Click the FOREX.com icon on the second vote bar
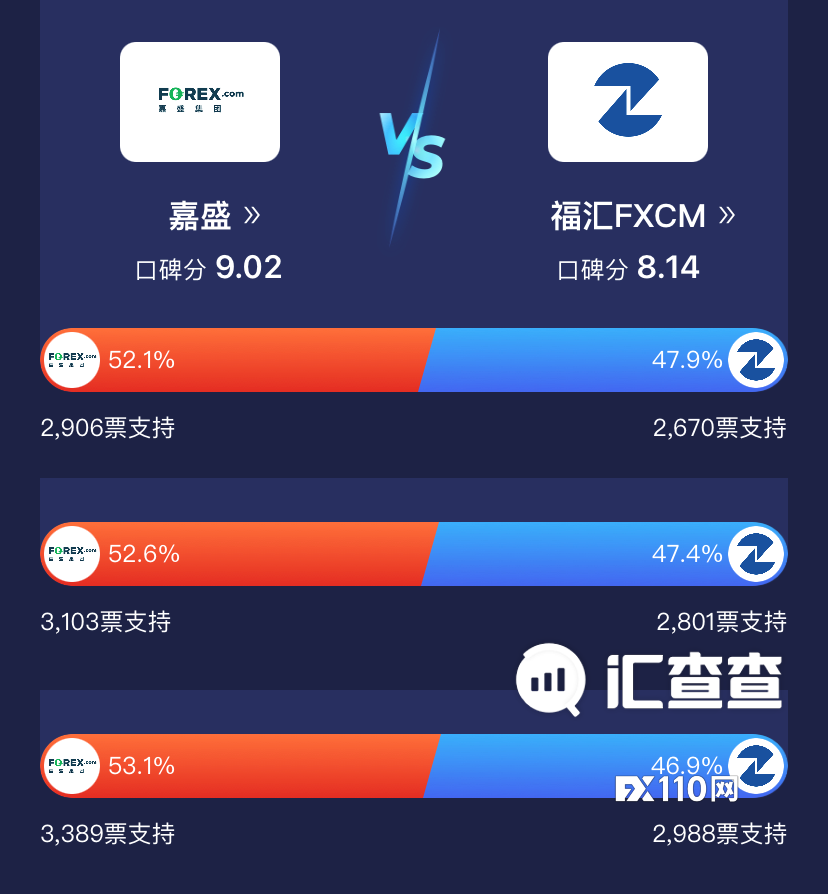The height and width of the screenshot is (894, 828). 71,554
